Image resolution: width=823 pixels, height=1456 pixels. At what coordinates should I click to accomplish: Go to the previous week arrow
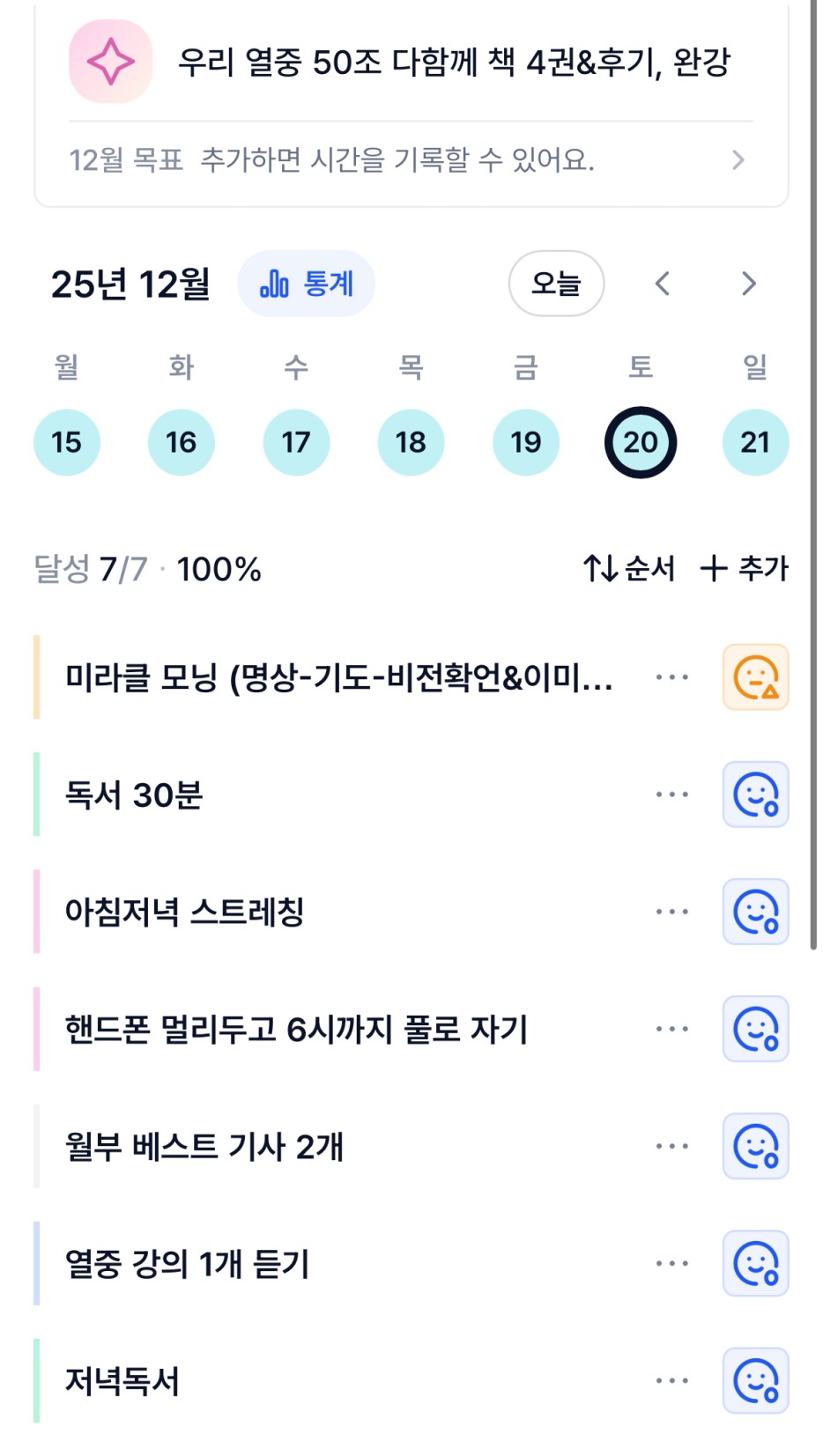pyautogui.click(x=663, y=284)
